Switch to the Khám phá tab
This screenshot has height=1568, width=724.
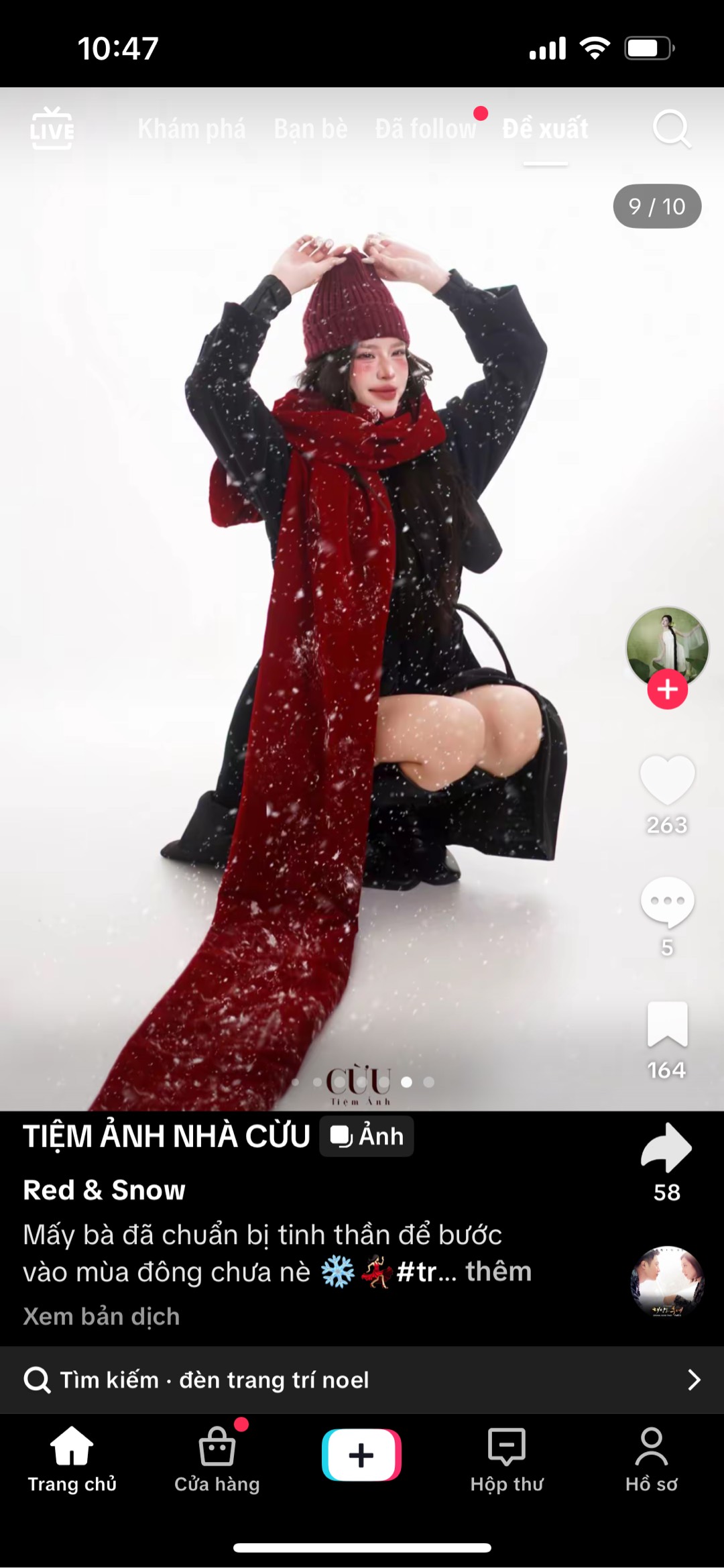[192, 129]
